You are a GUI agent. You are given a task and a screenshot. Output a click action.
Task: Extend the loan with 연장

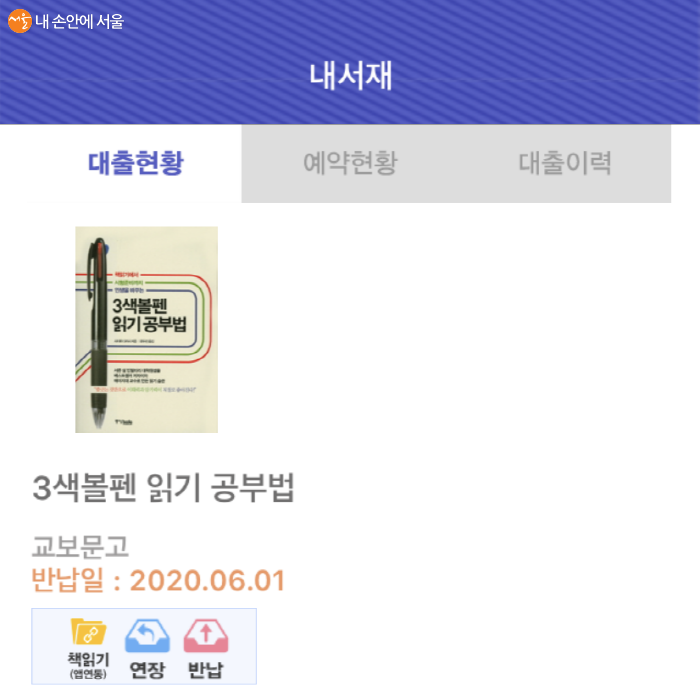coord(147,648)
